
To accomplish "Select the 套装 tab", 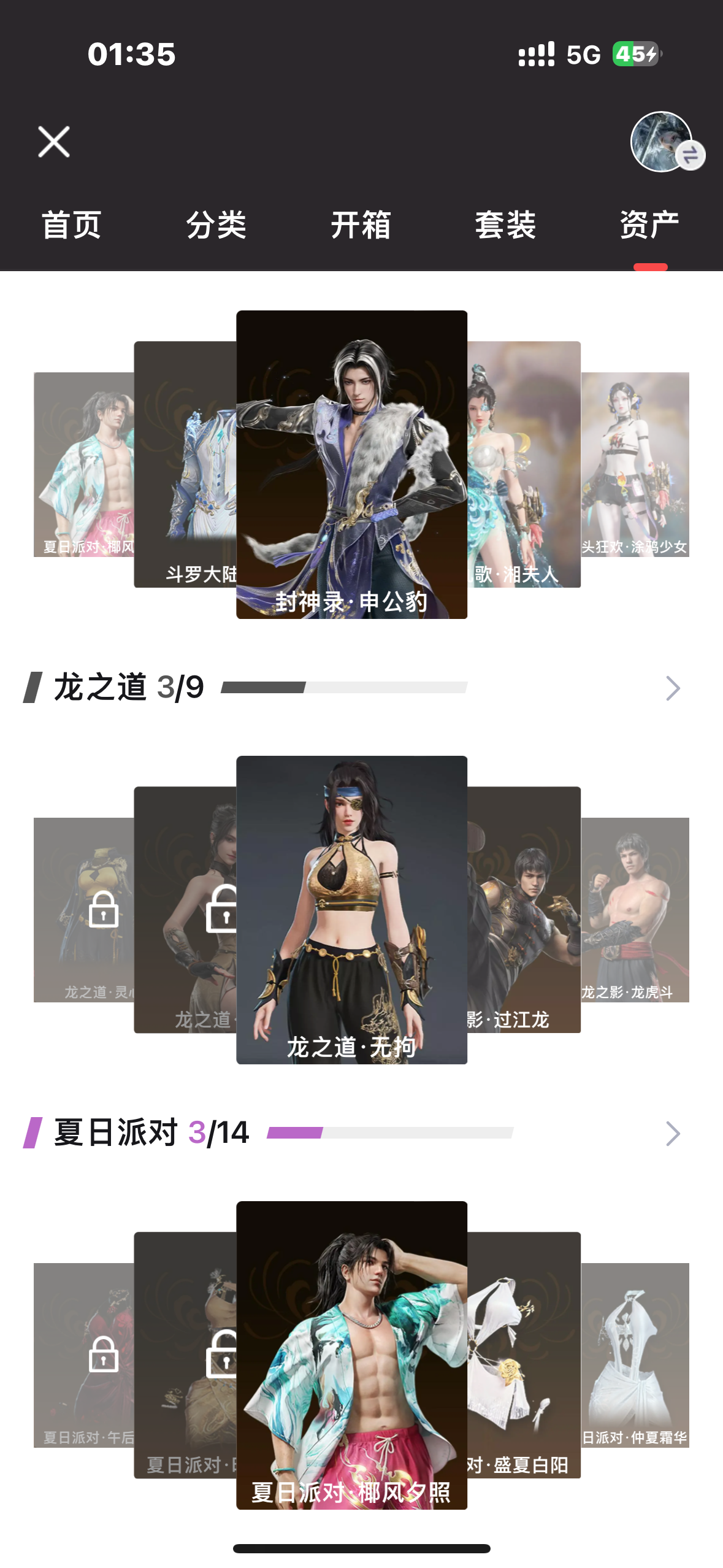I will coord(505,225).
